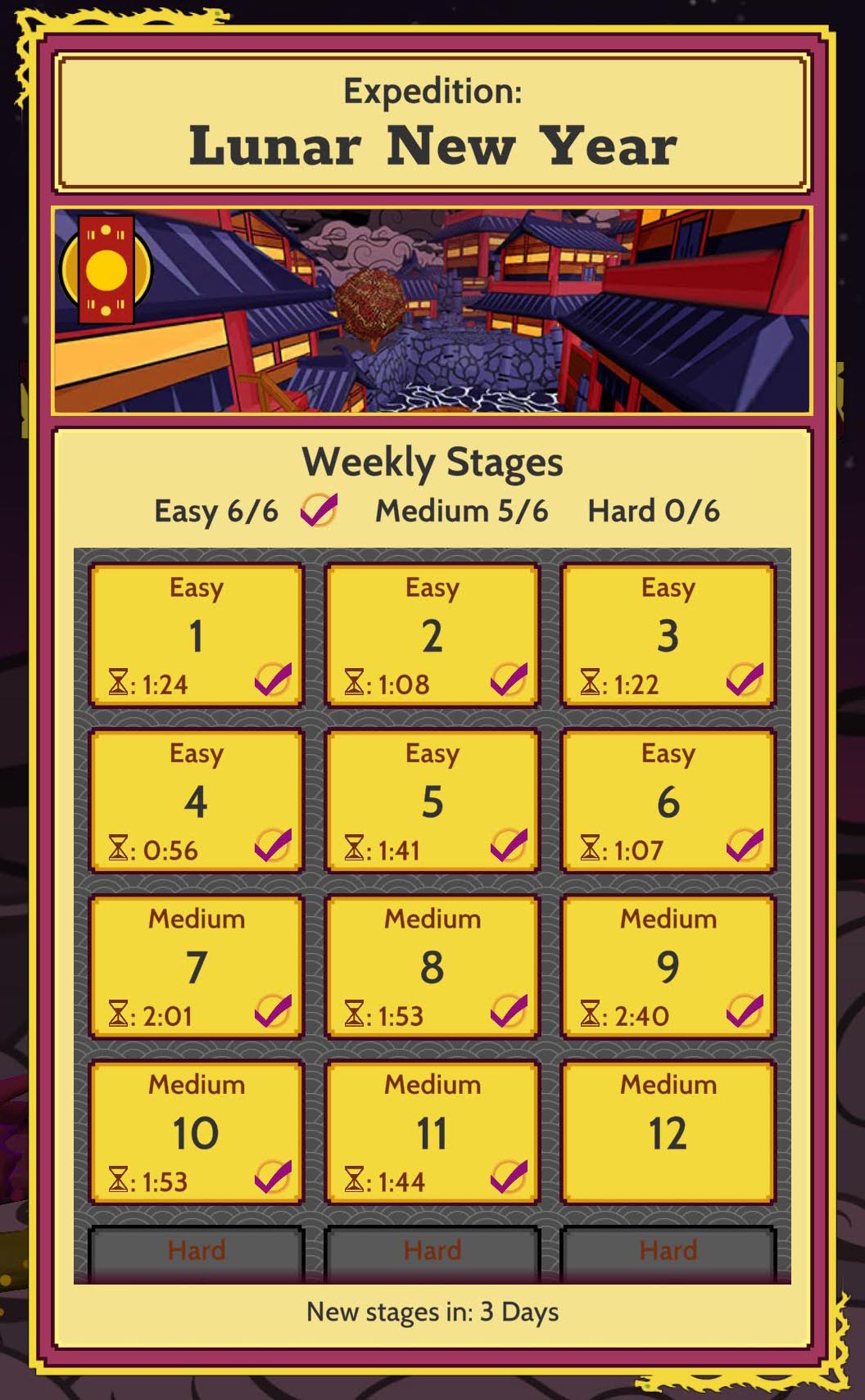
Task: Play Easy stage 3
Action: click(668, 635)
